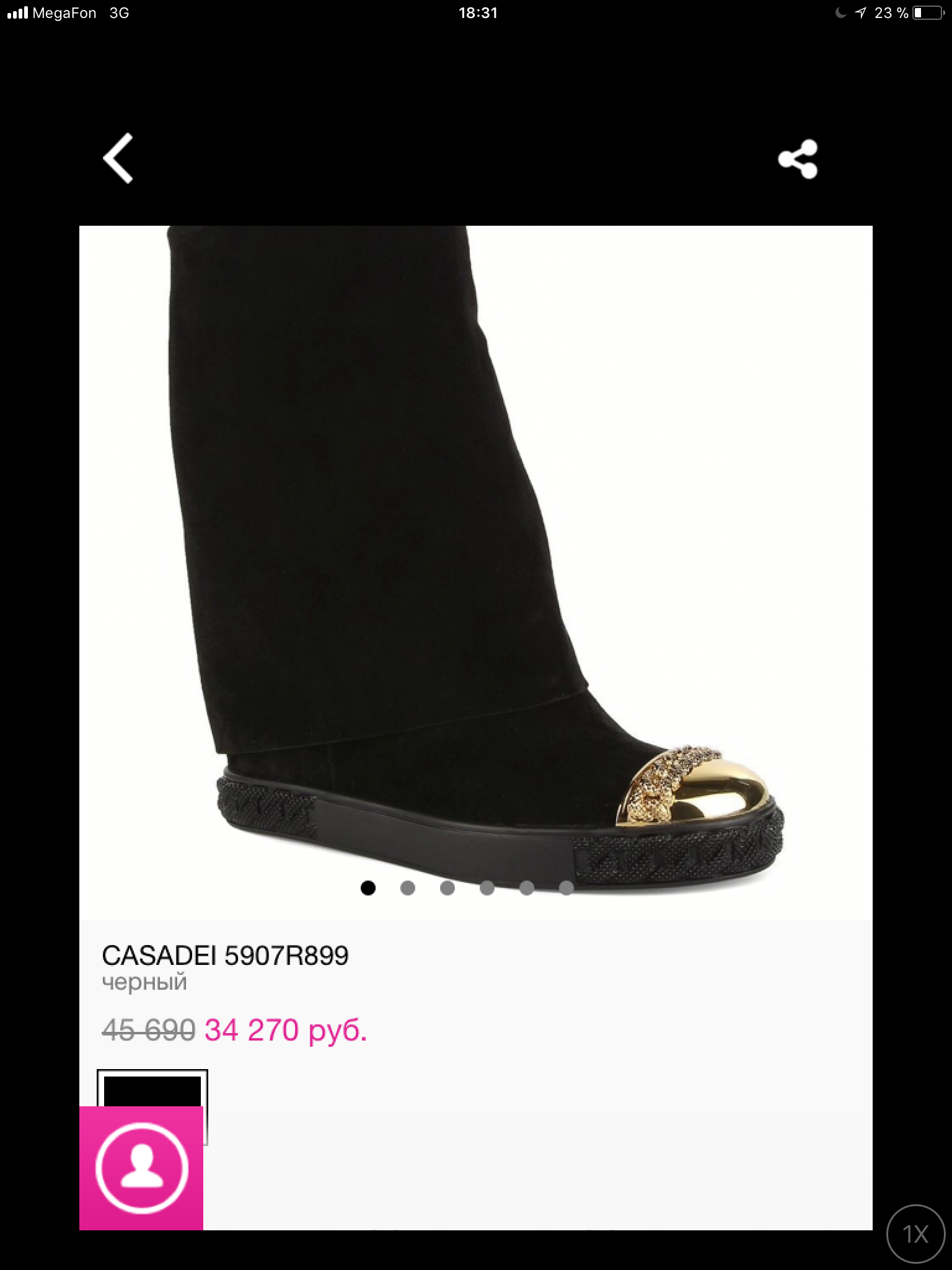Open the Casadei boot product photo

tap(475, 558)
